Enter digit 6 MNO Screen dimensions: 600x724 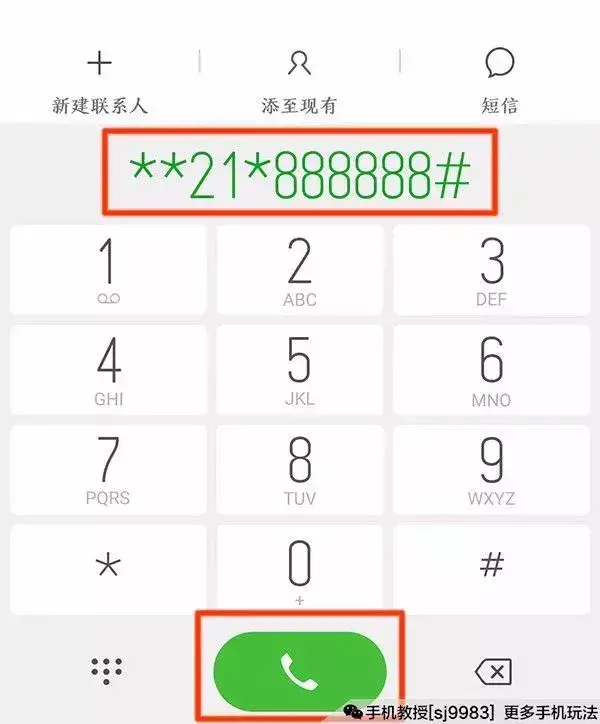click(491, 371)
